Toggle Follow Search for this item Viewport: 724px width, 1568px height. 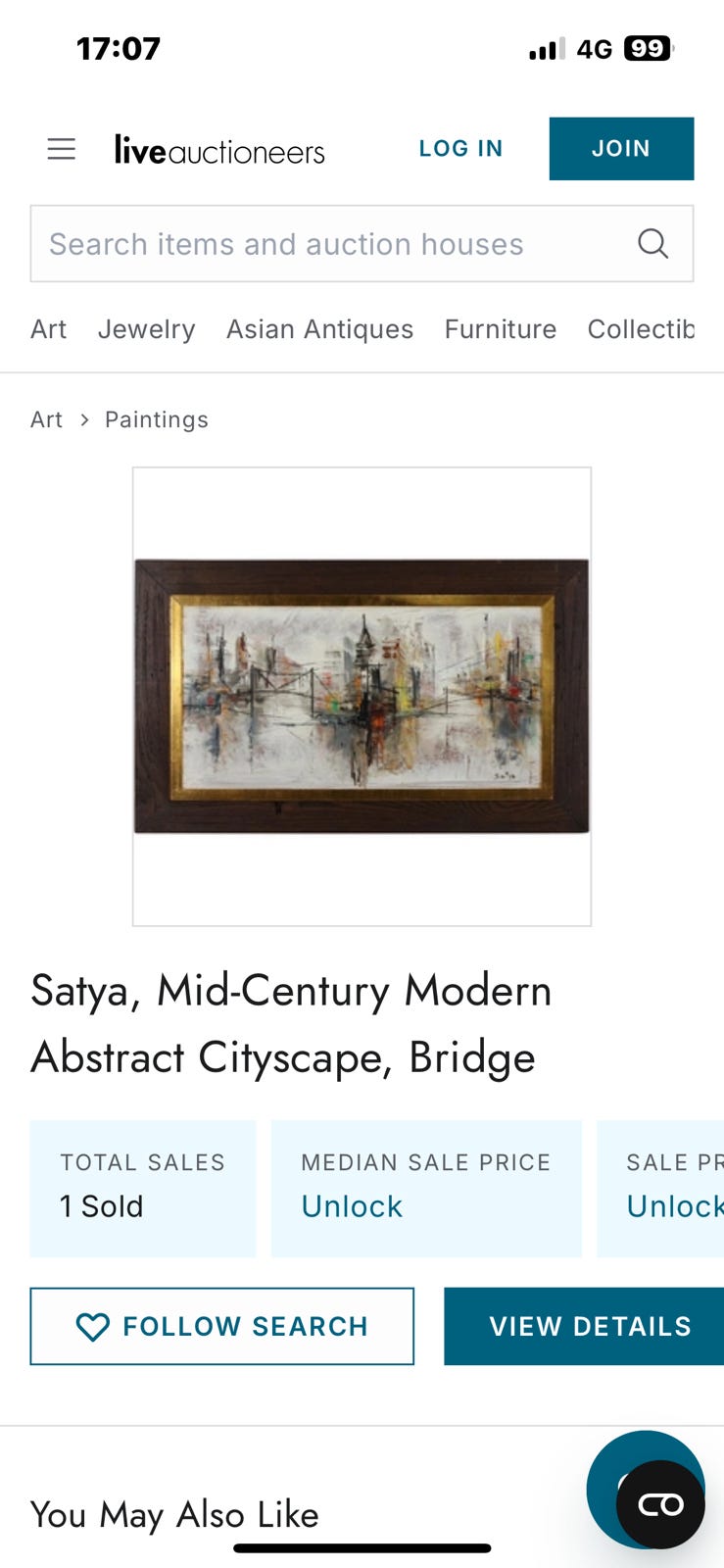click(222, 1326)
